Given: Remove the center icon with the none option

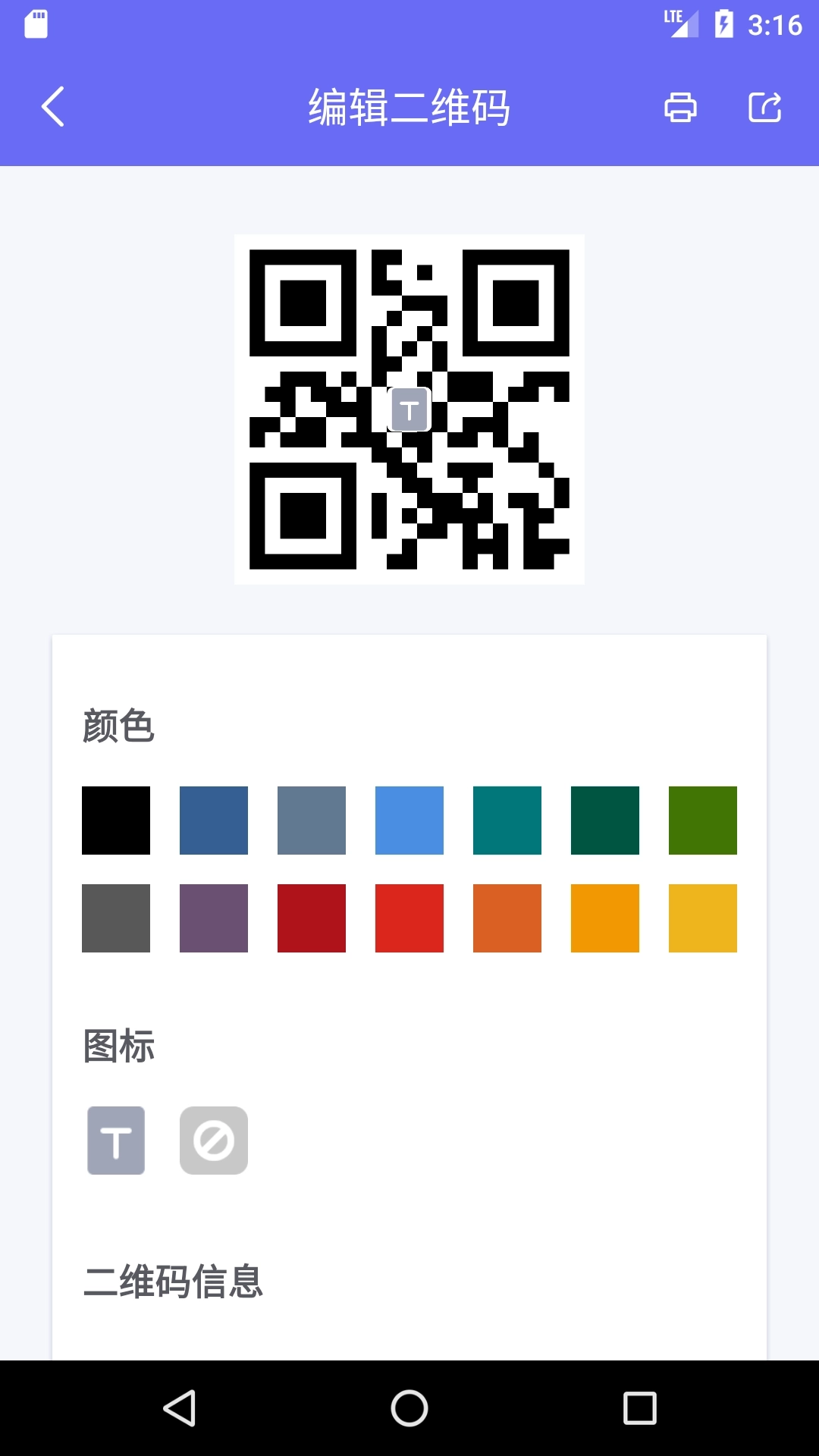Looking at the screenshot, I should click(213, 1141).
